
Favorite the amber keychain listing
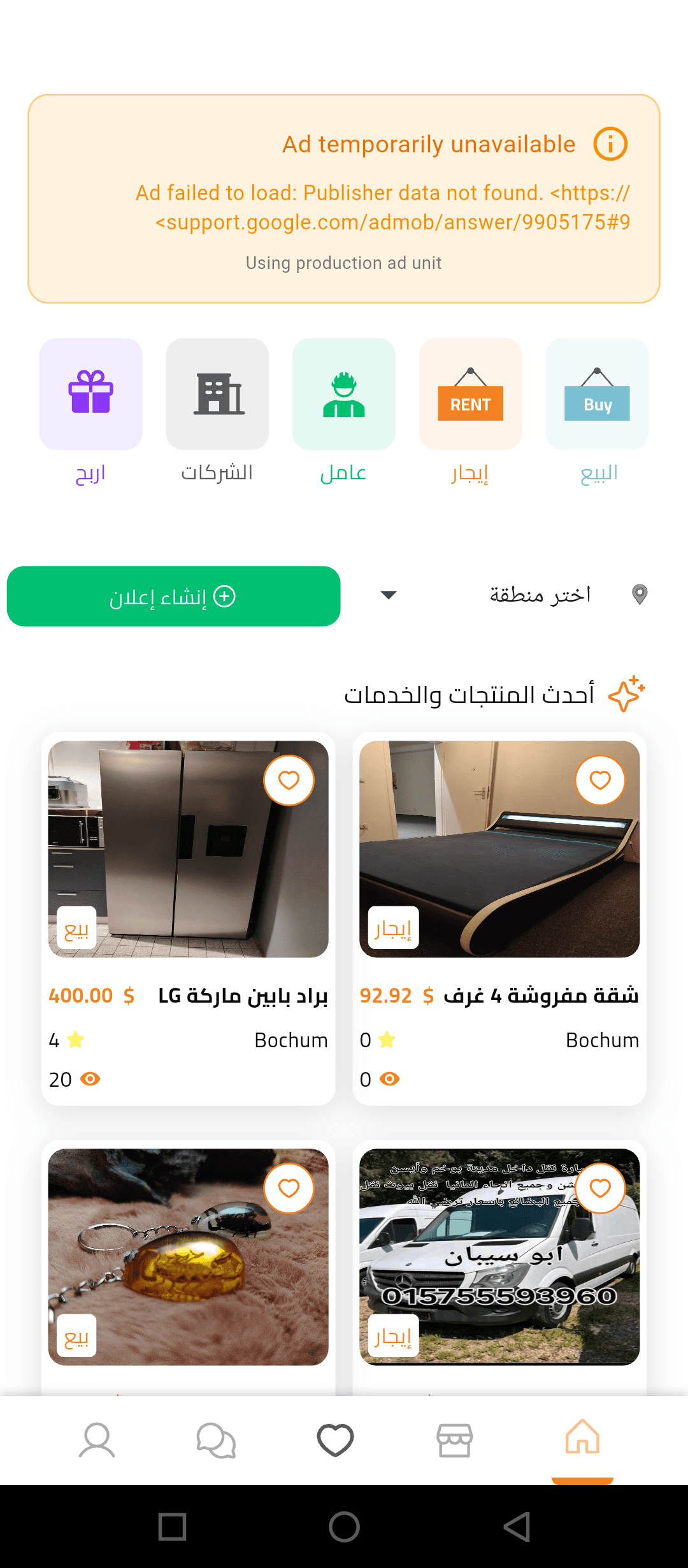289,1188
